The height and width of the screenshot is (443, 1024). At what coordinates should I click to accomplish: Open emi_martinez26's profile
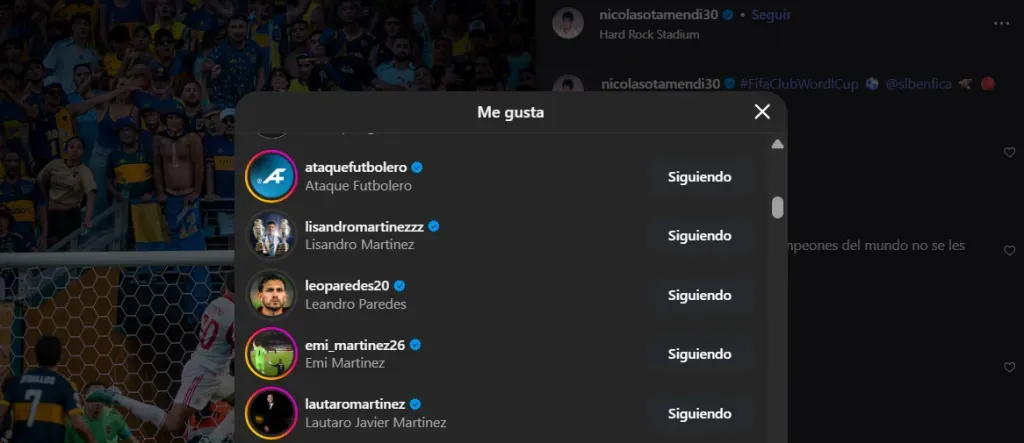click(354, 345)
